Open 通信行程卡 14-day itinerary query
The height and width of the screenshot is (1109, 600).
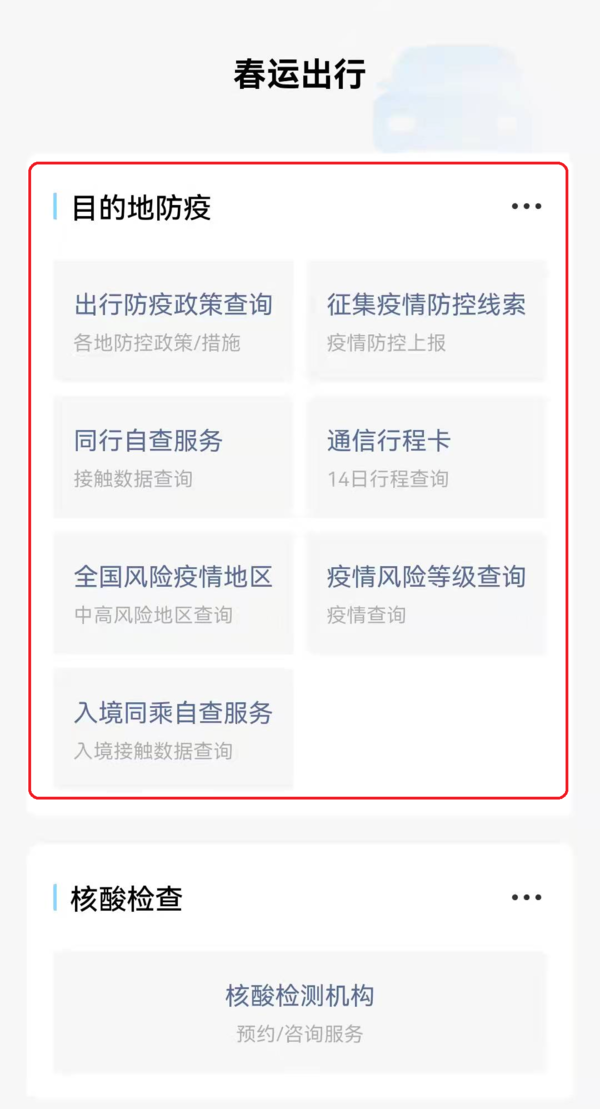[x=426, y=456]
